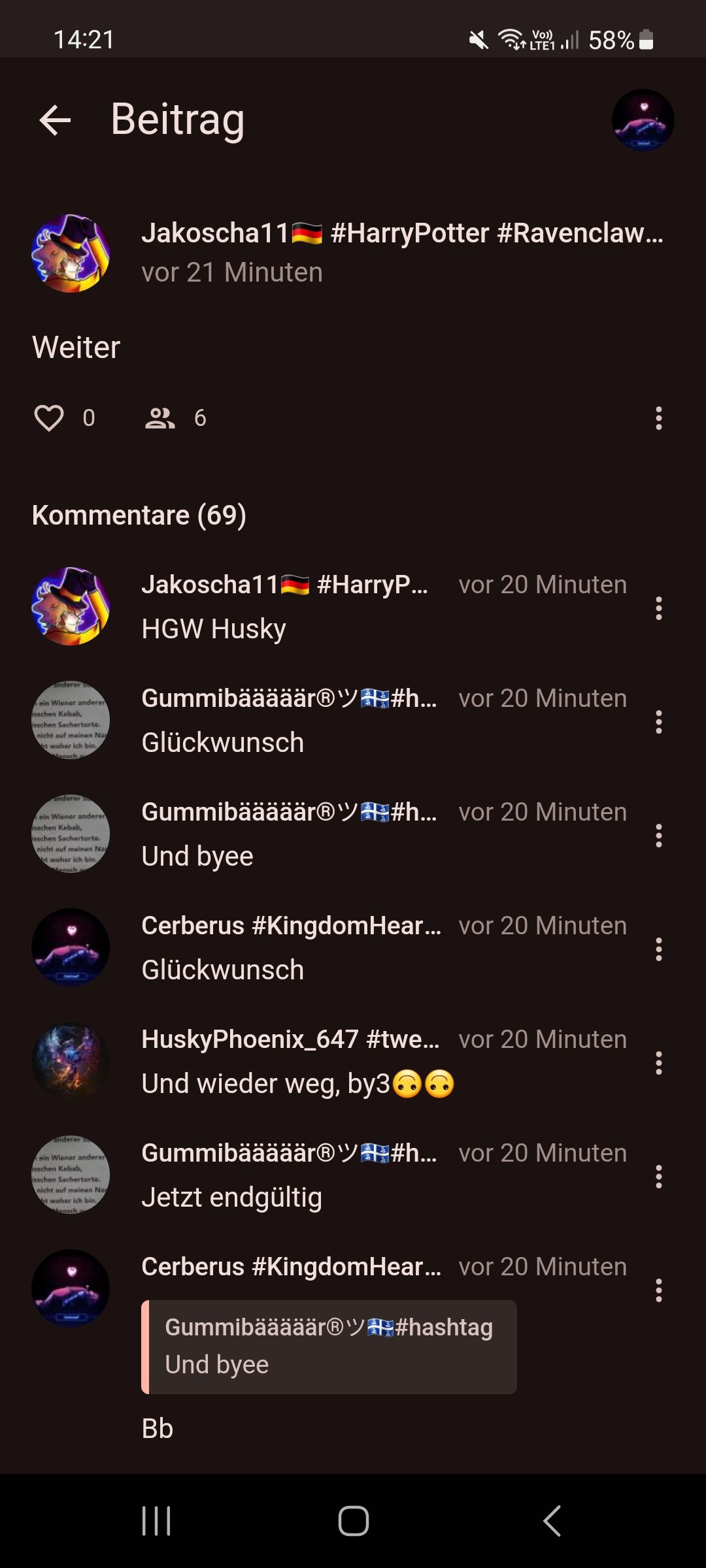Go to the system home screen
706x1568 pixels.
[x=353, y=1521]
